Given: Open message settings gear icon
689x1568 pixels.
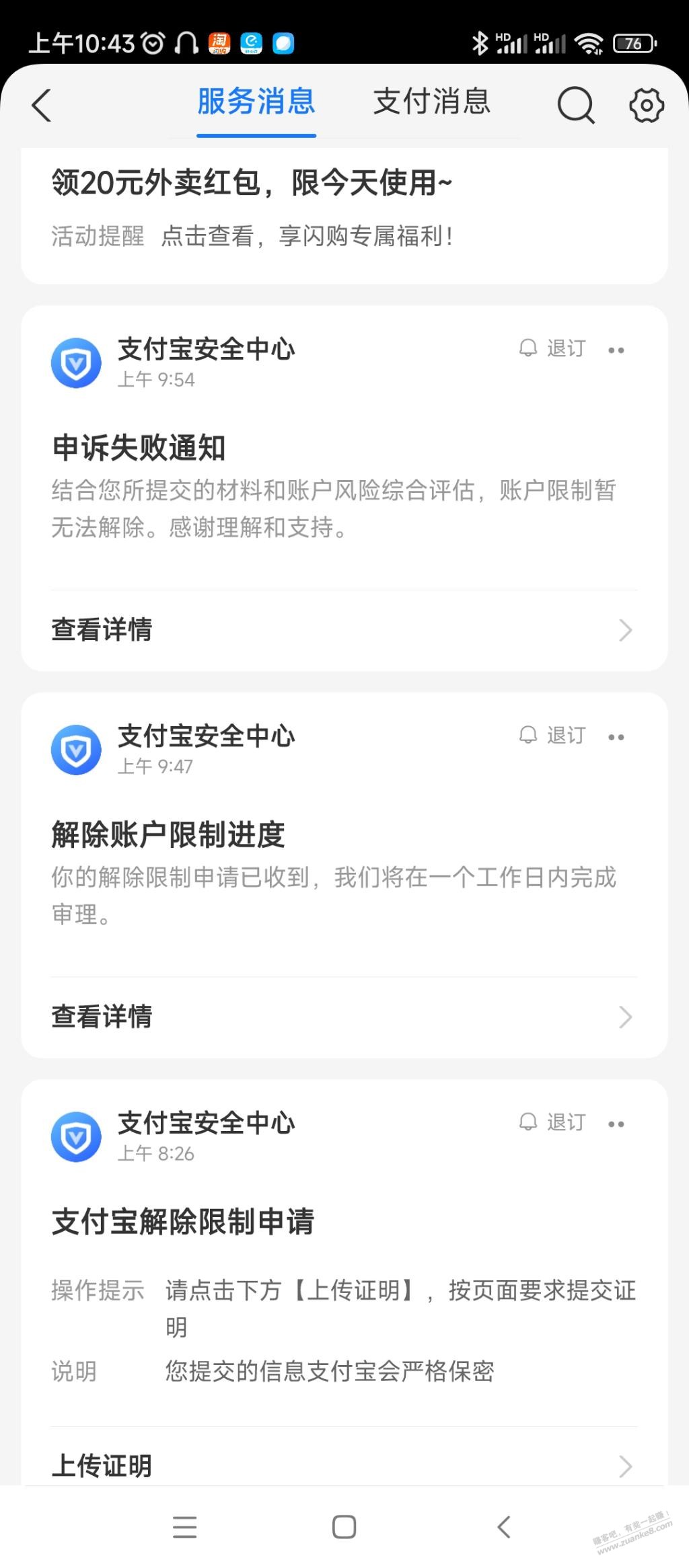Looking at the screenshot, I should point(646,106).
